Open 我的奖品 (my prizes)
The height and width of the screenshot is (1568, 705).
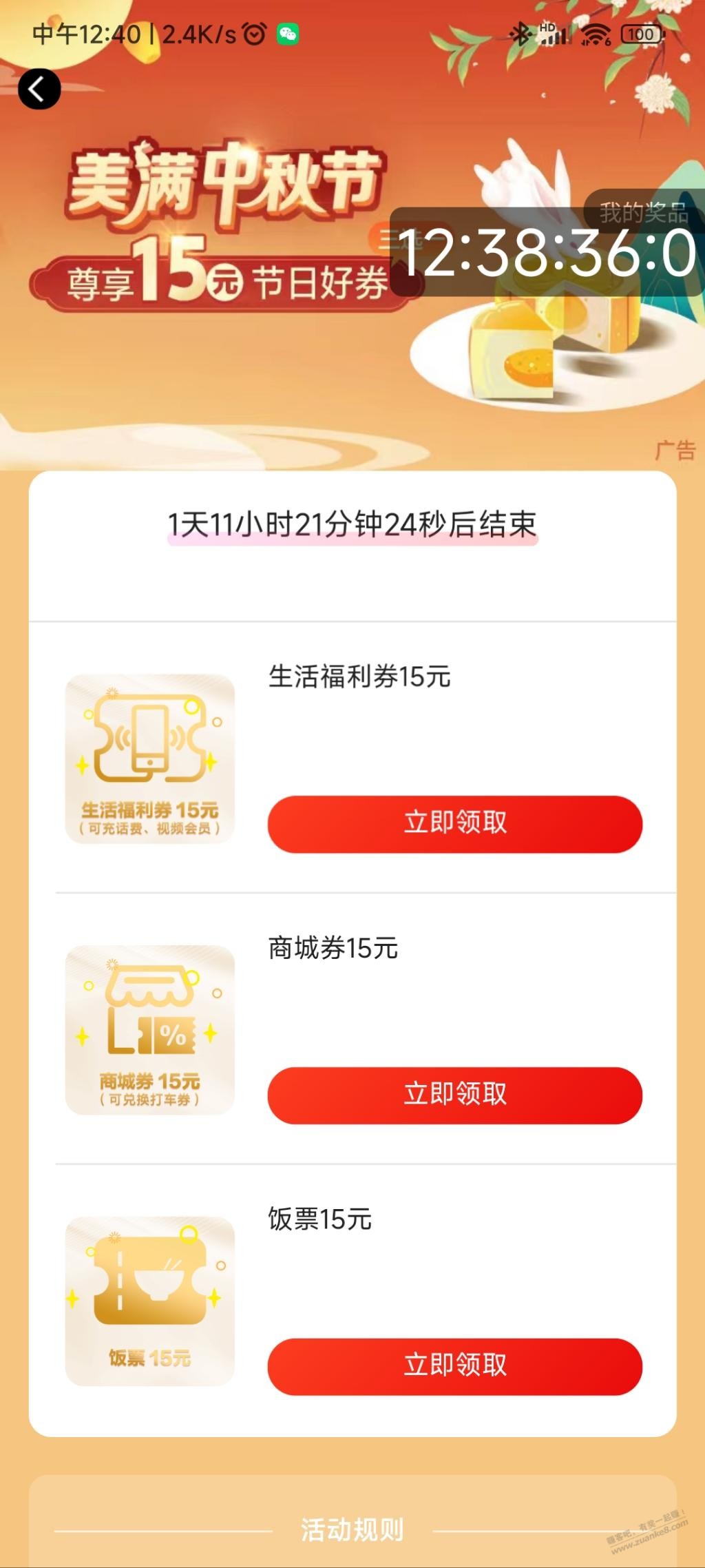tap(644, 212)
